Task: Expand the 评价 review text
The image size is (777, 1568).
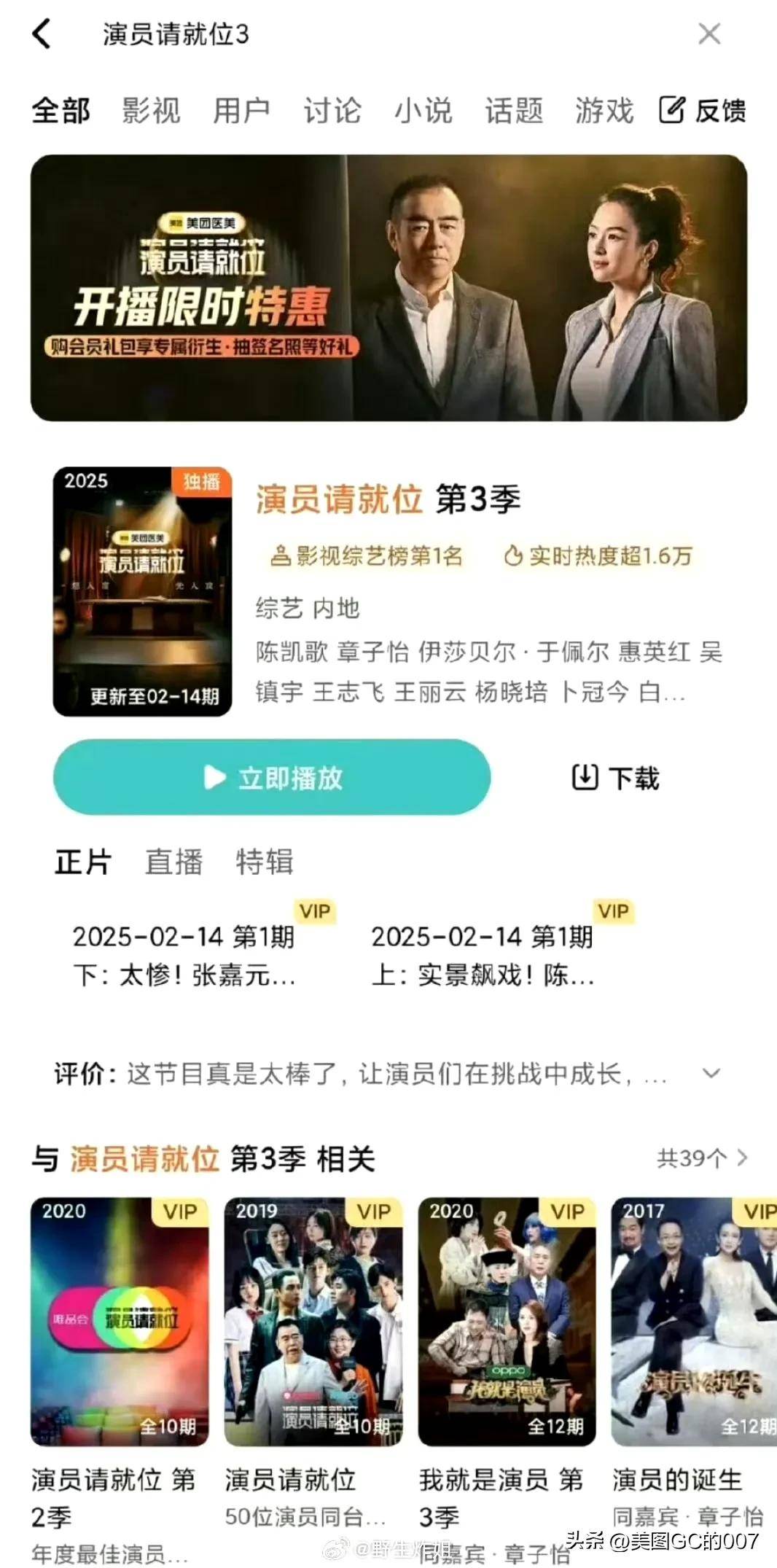Action: coord(711,1073)
